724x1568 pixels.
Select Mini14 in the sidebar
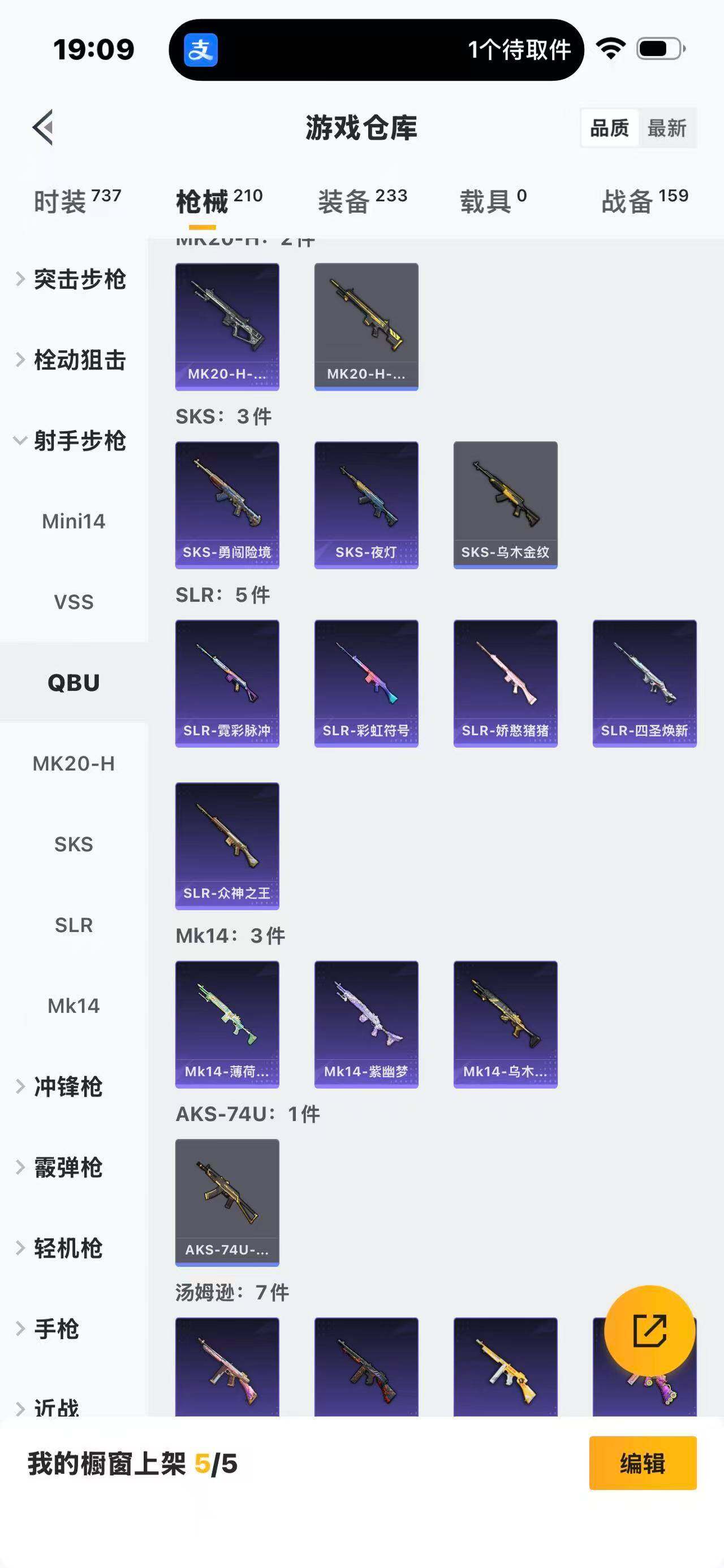(x=74, y=521)
